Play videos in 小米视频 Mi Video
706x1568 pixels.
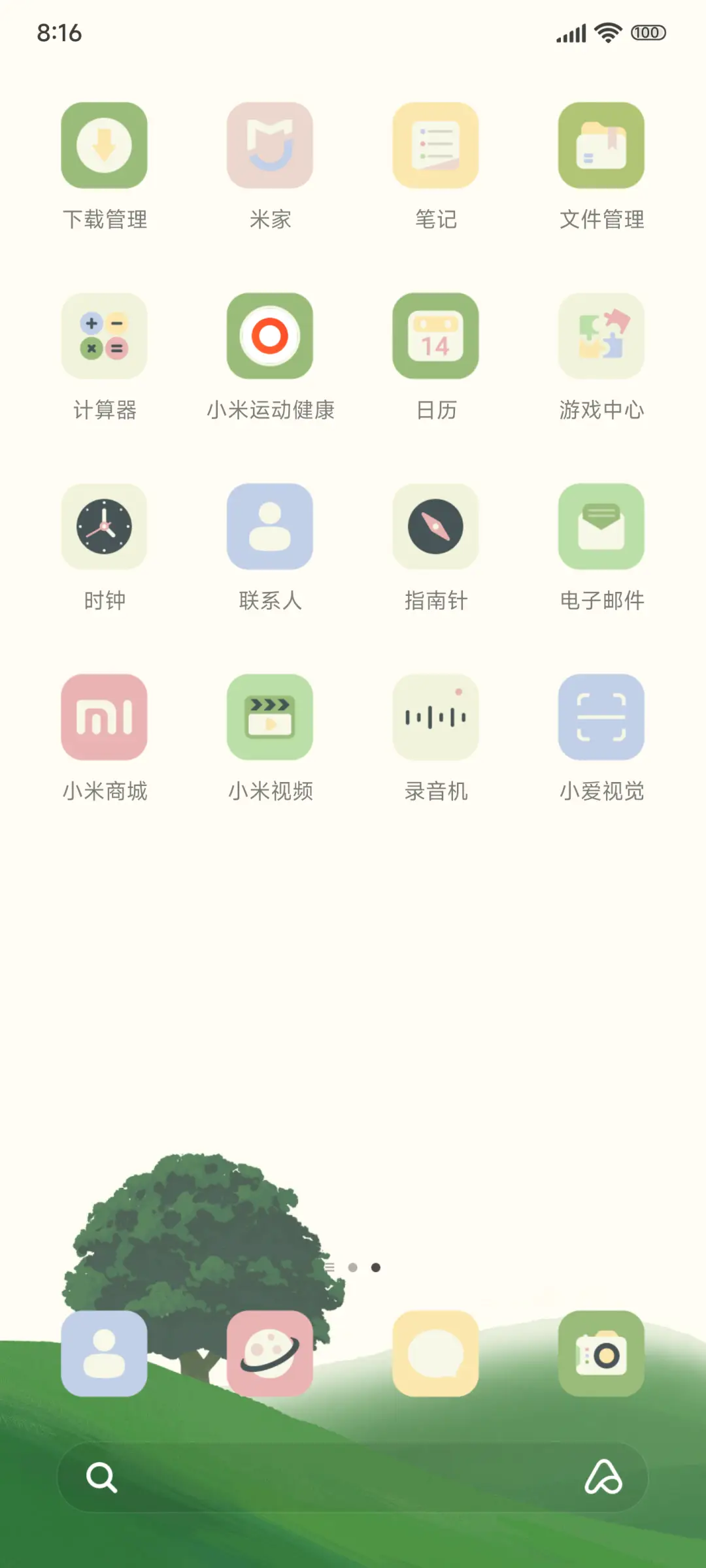[x=270, y=717]
